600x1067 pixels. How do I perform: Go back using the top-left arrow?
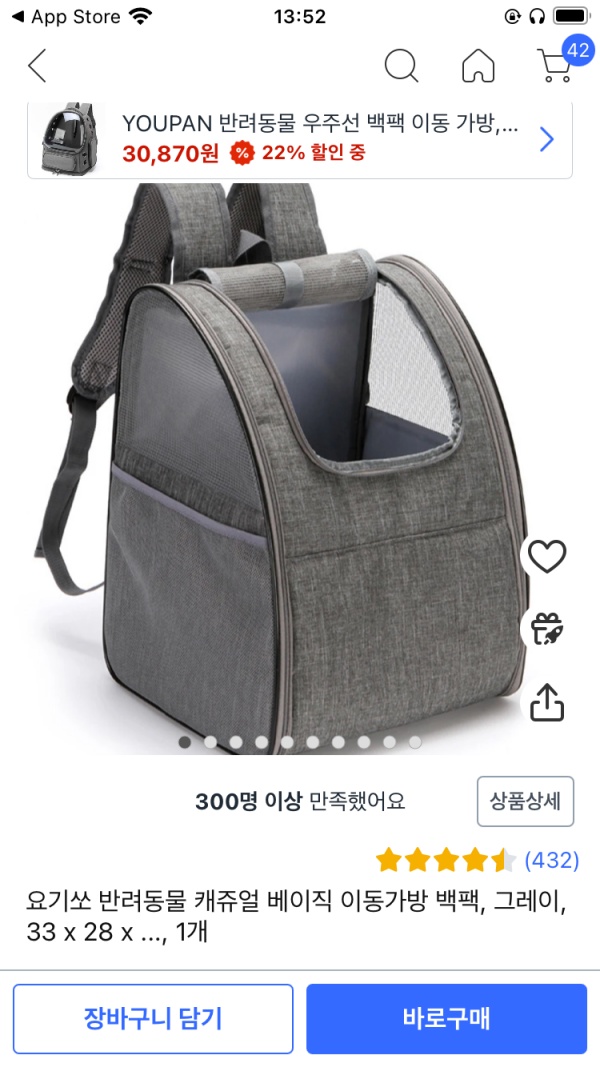[37, 66]
